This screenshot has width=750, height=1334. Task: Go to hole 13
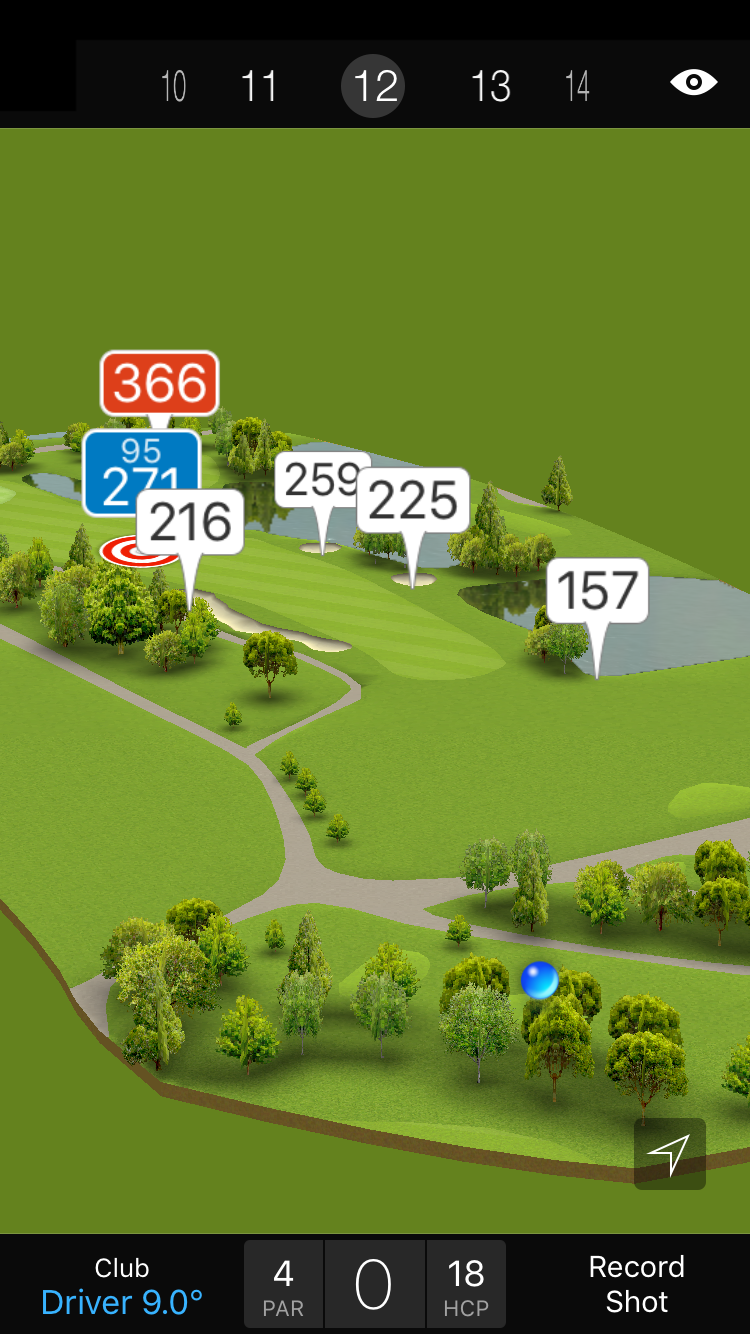click(490, 87)
